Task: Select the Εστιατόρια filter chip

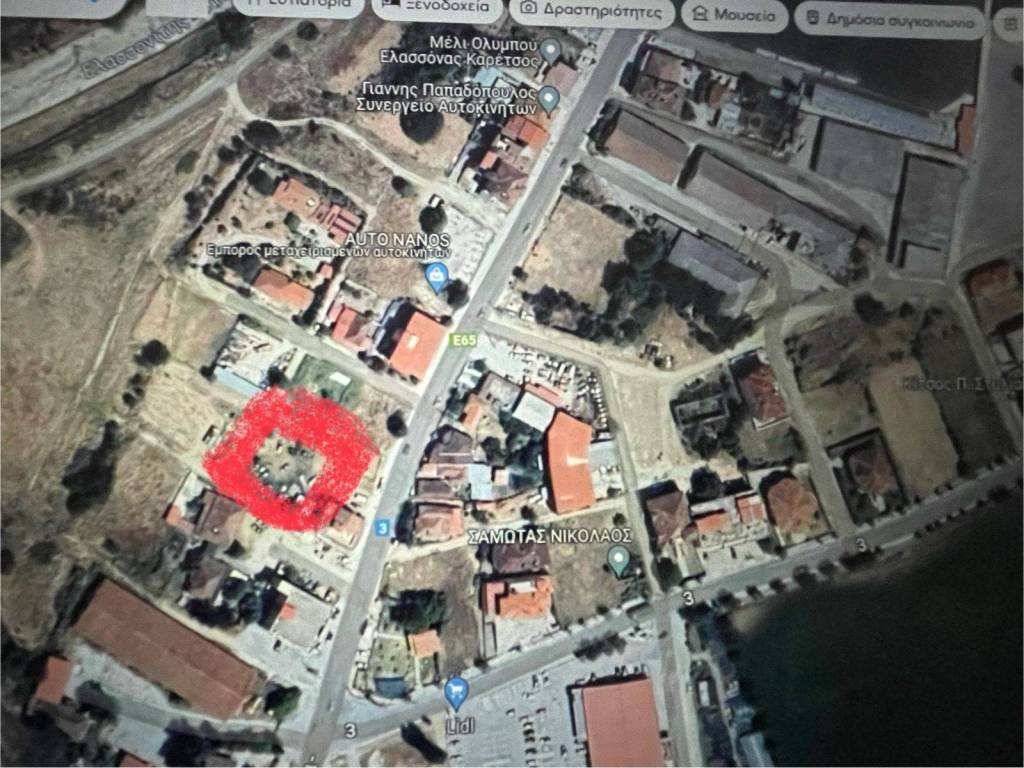Action: click(x=299, y=5)
